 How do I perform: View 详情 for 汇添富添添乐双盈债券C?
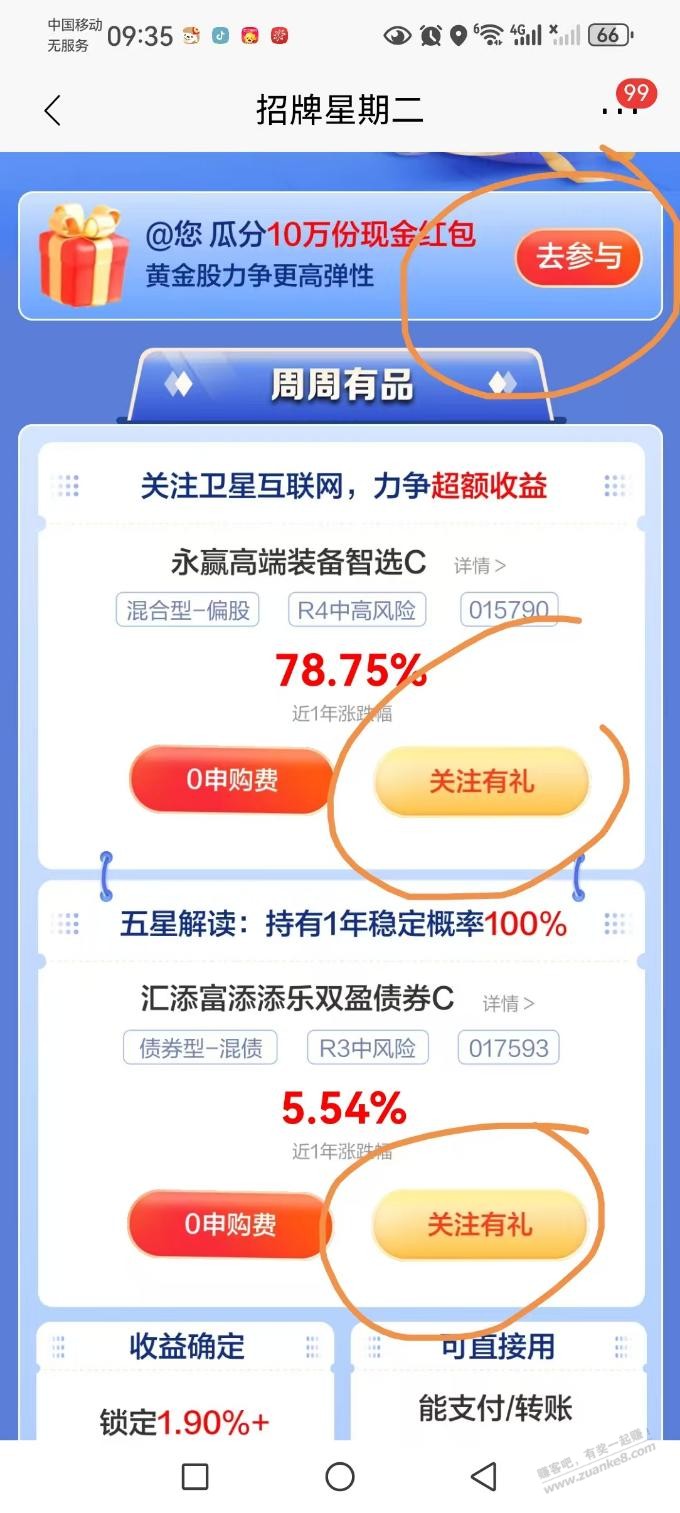click(508, 1003)
